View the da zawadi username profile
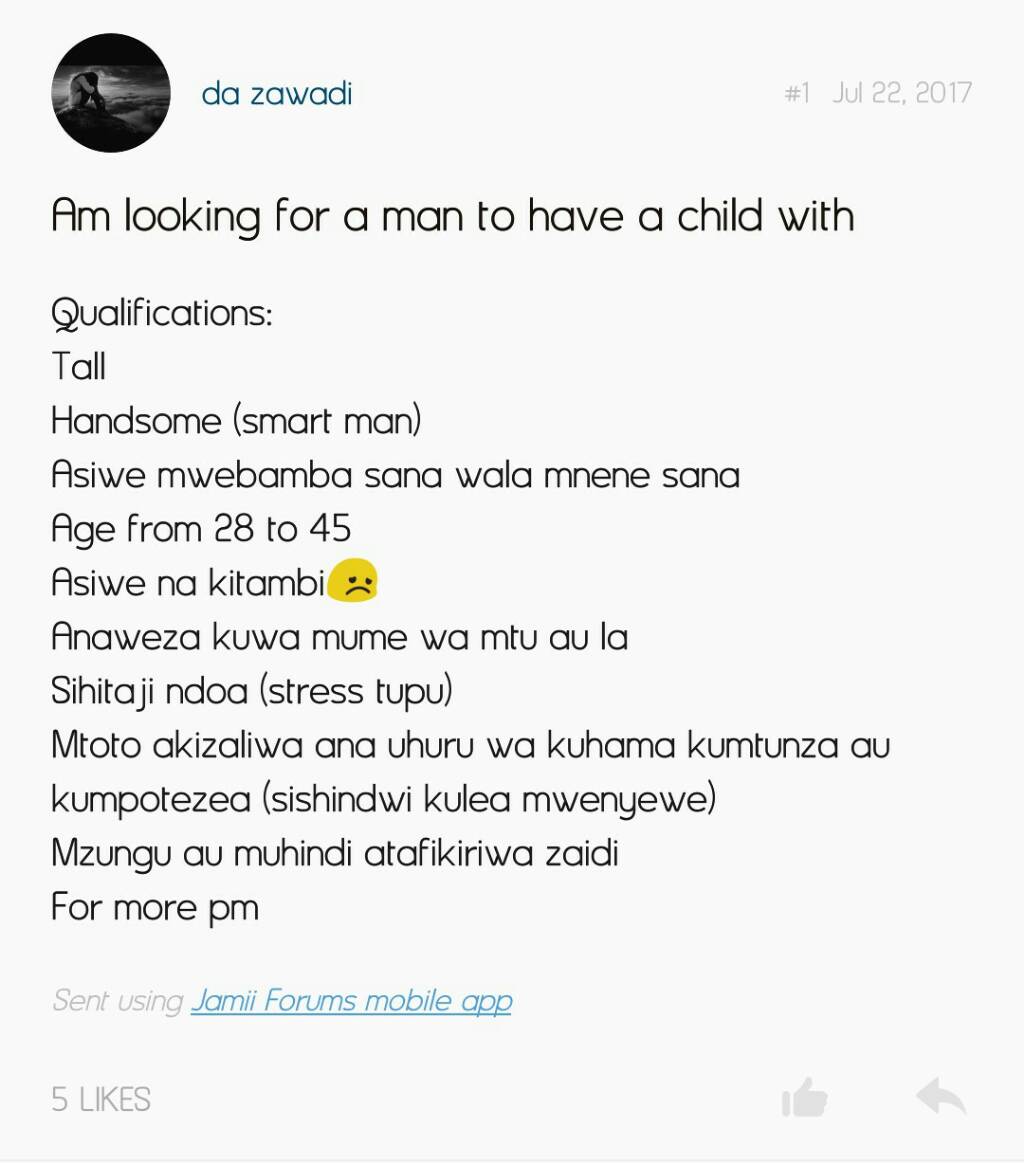The image size is (1024, 1163). click(x=276, y=94)
